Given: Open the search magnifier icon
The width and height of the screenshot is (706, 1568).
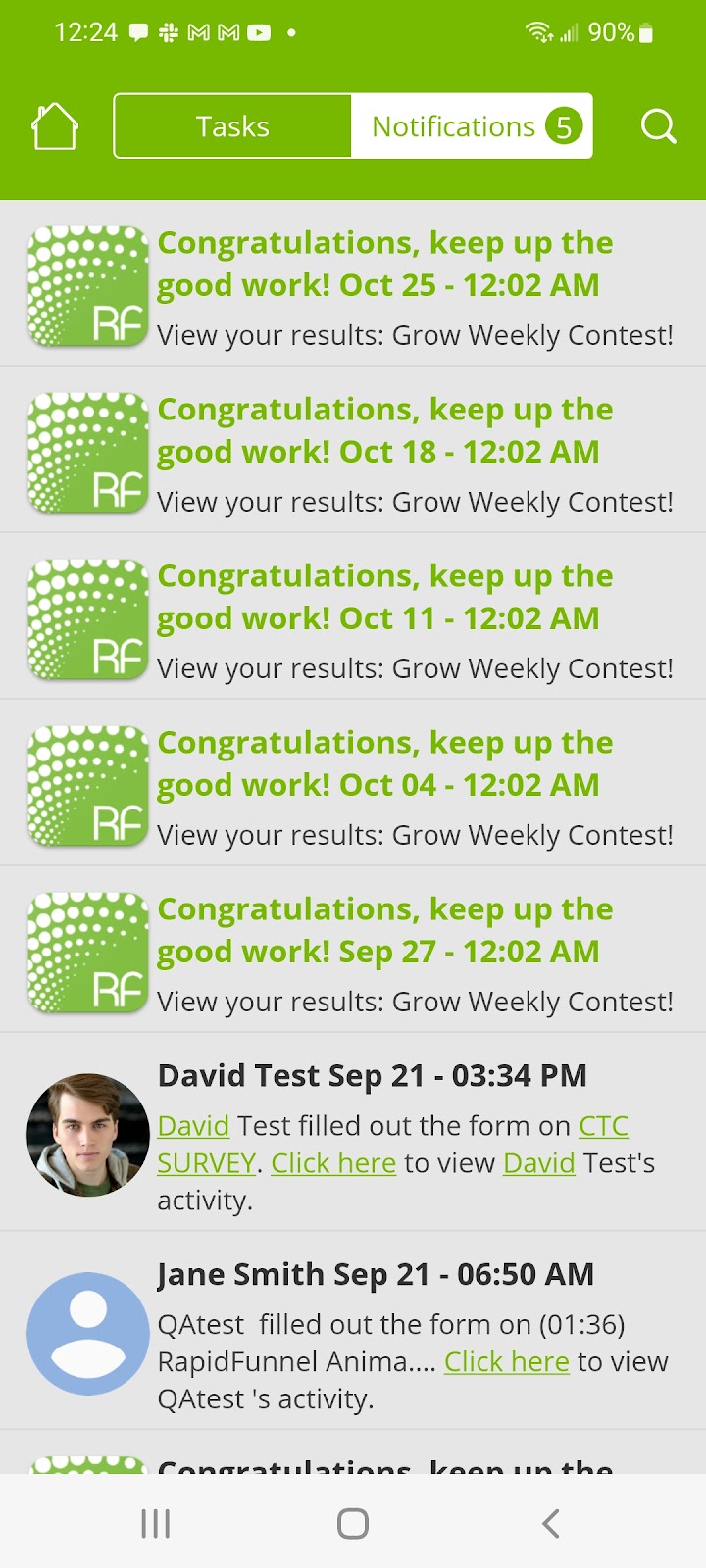Looking at the screenshot, I should (x=658, y=126).
